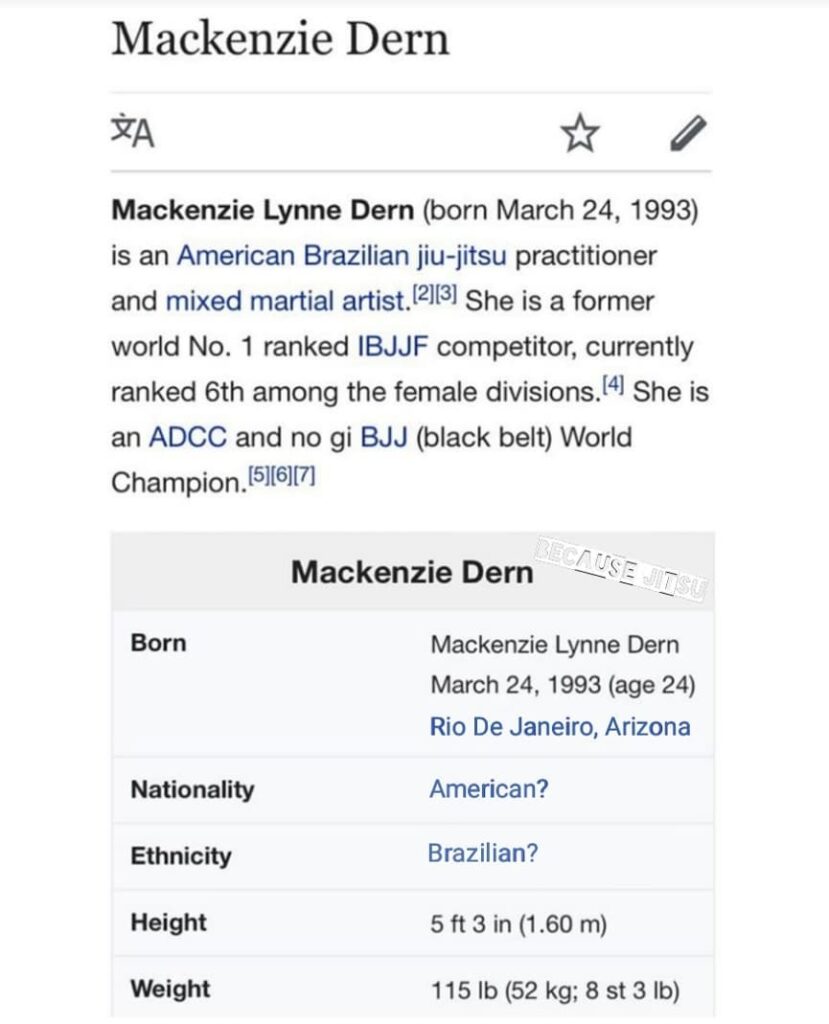Open the IBJJF link

[x=393, y=347]
